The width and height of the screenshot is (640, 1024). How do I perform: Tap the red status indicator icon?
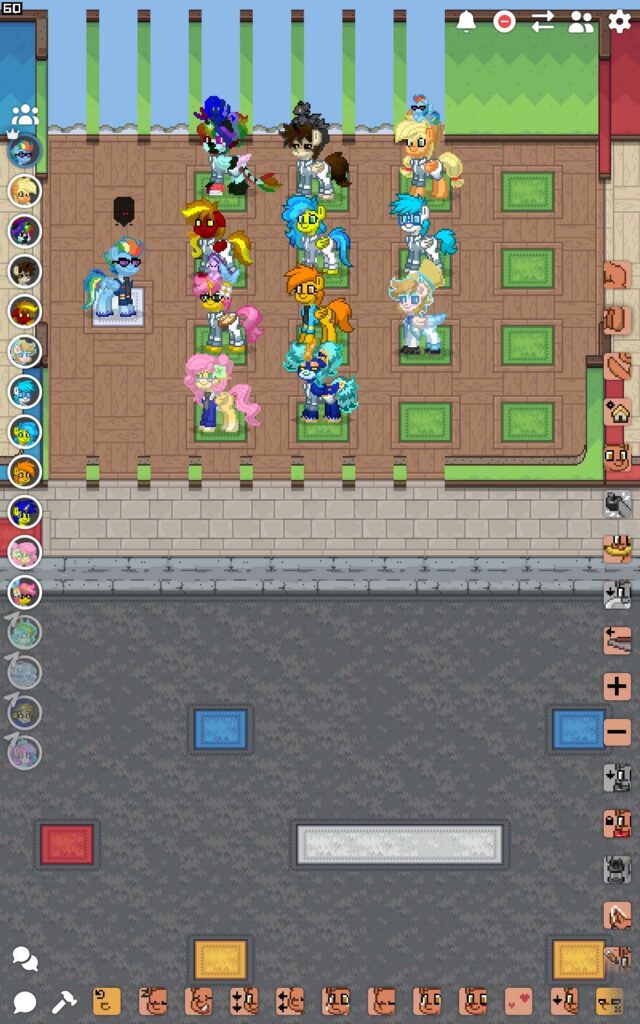[x=504, y=21]
